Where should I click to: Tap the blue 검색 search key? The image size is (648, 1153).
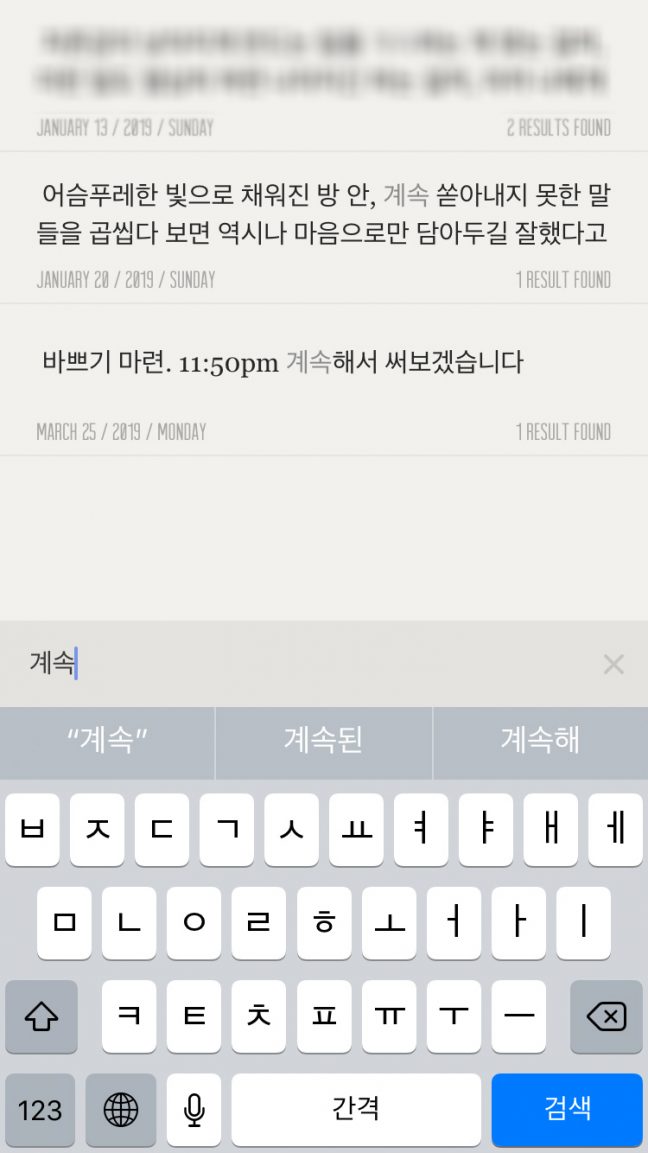(x=567, y=1108)
